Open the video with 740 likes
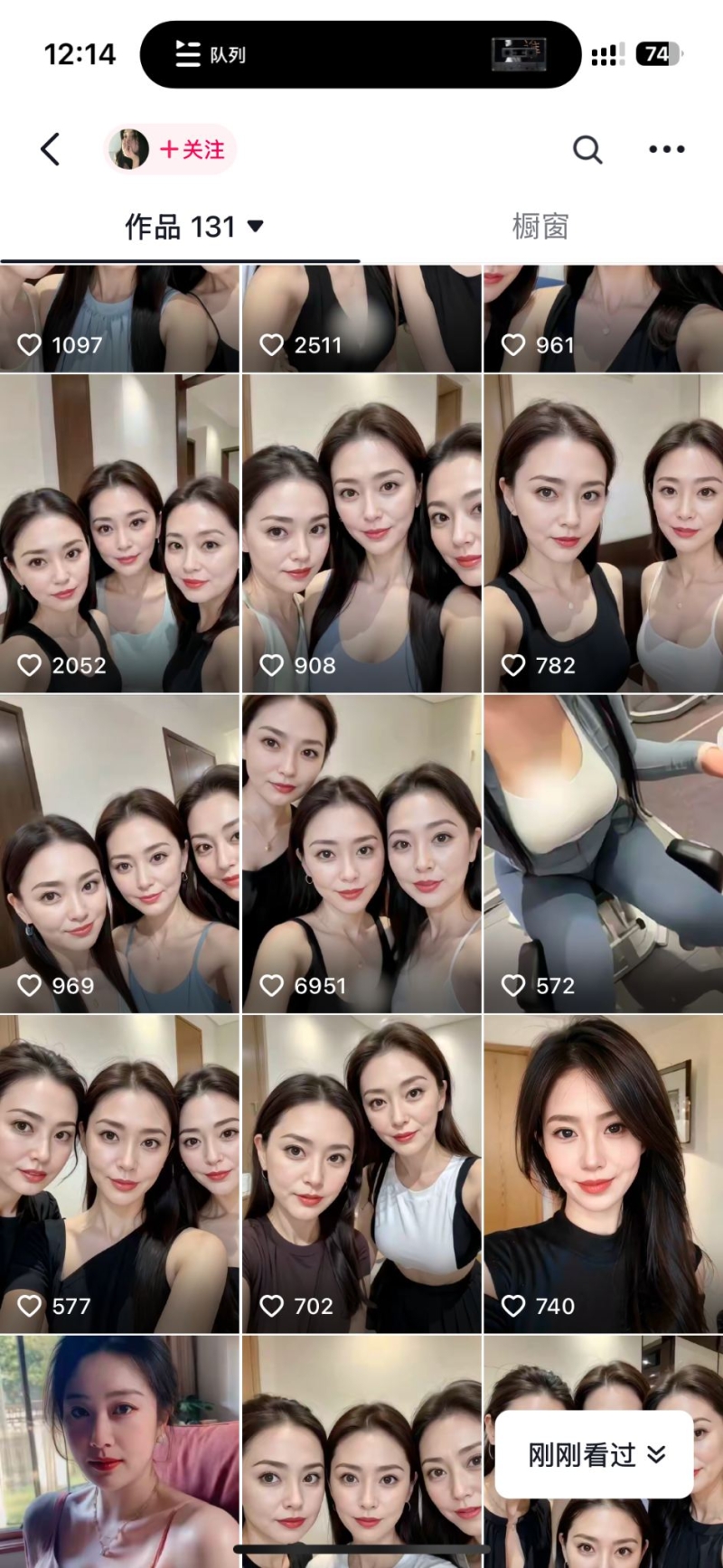 tap(603, 1173)
